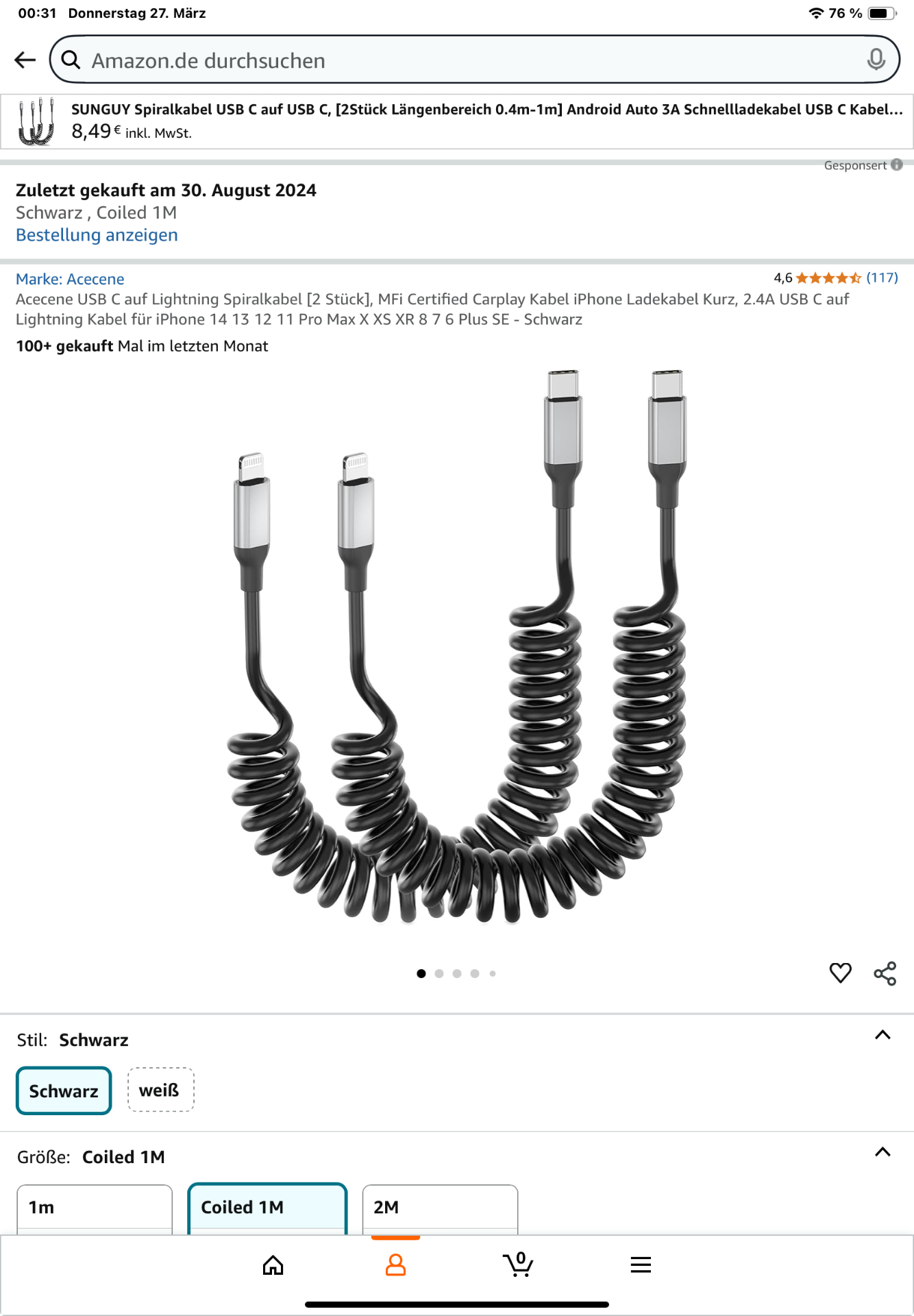Collapse the Größe section

pos(882,1152)
